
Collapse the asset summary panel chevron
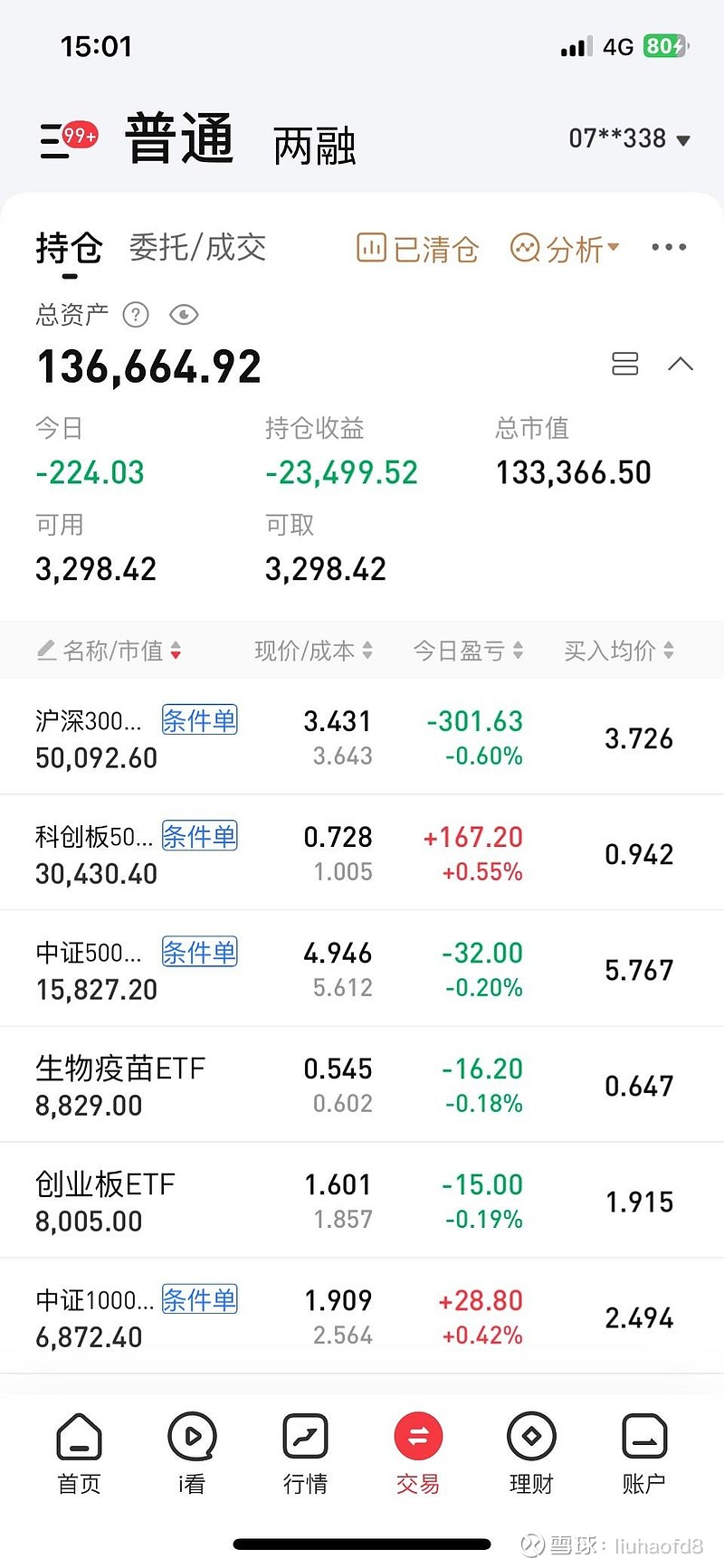tap(681, 364)
